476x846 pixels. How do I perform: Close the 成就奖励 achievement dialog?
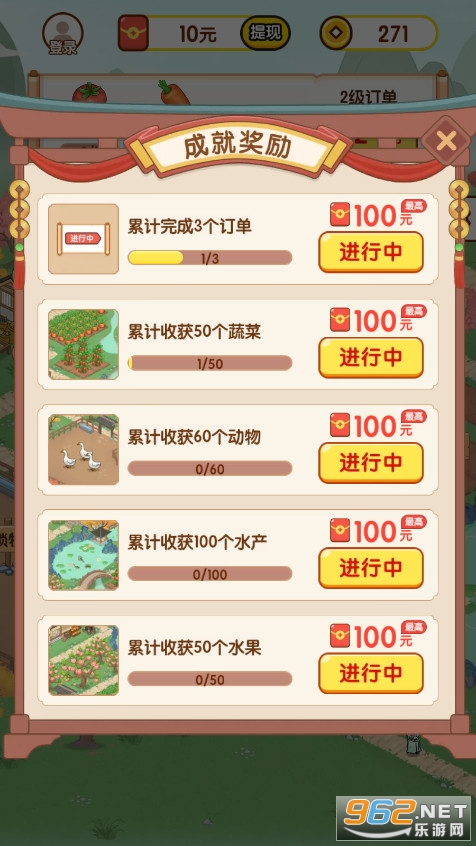446,141
